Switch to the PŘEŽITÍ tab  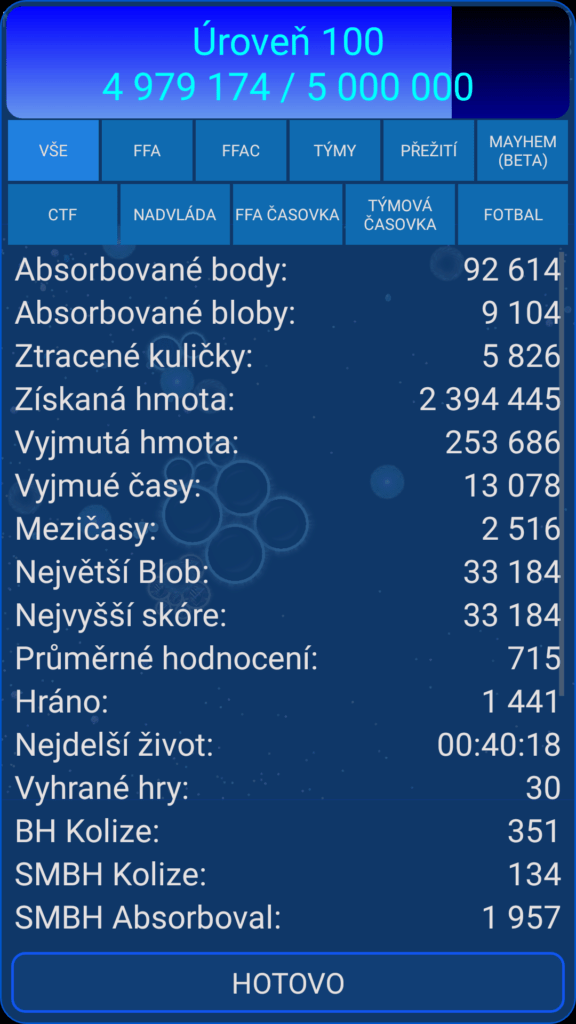click(428, 150)
